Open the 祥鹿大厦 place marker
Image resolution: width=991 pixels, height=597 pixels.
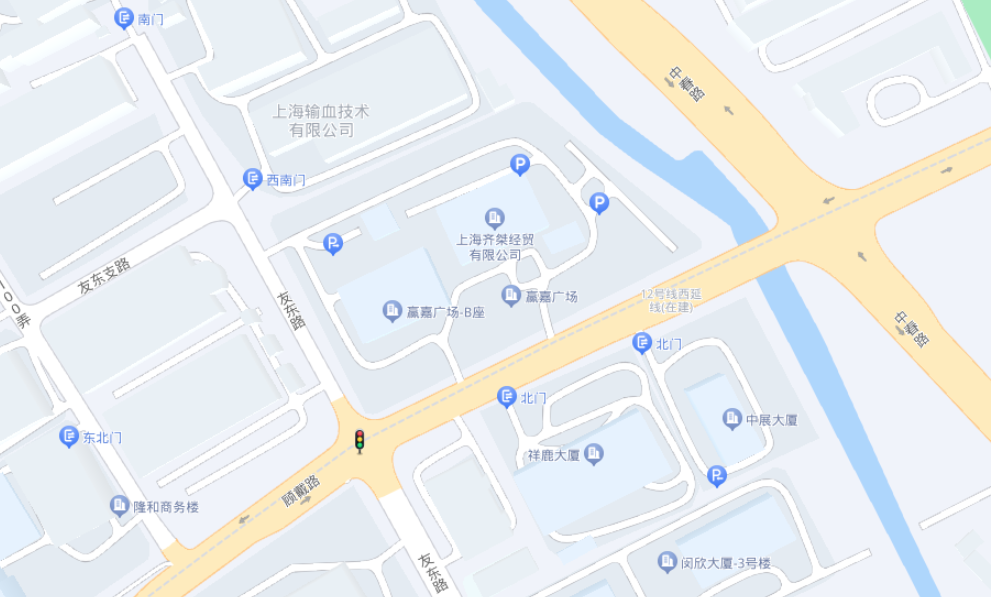pos(593,455)
